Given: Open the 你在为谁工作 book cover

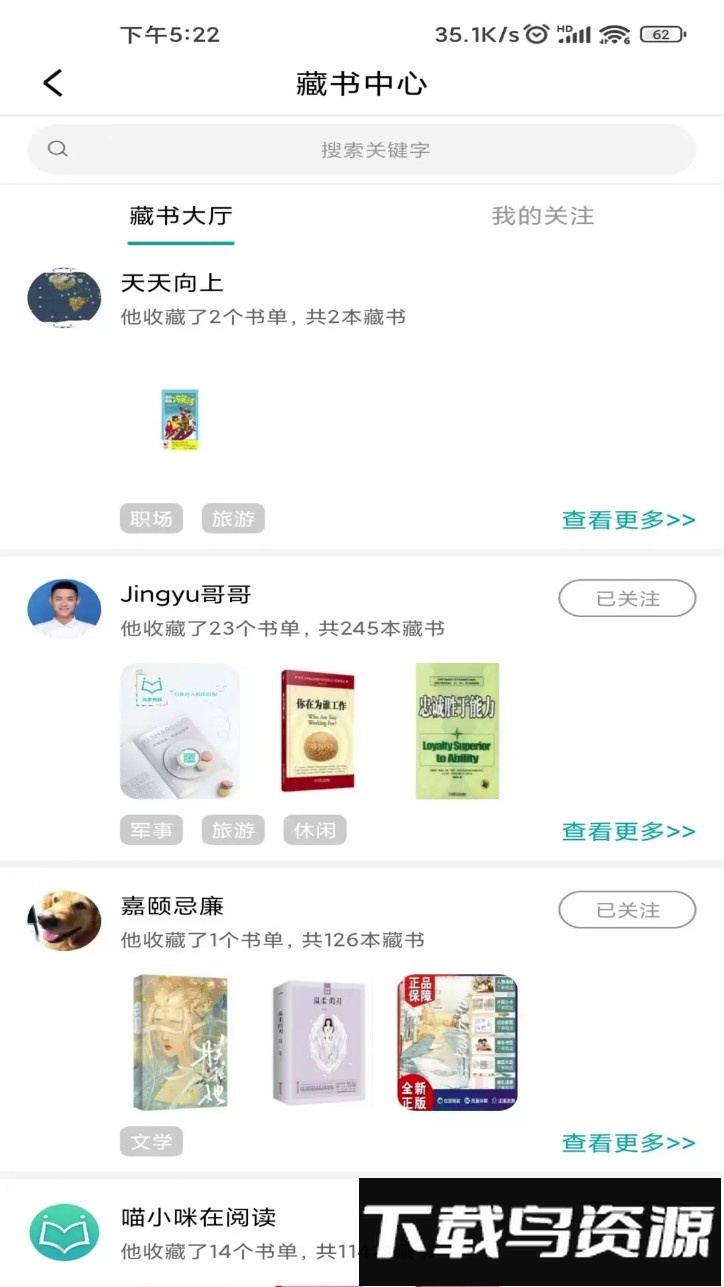Looking at the screenshot, I should [x=318, y=731].
